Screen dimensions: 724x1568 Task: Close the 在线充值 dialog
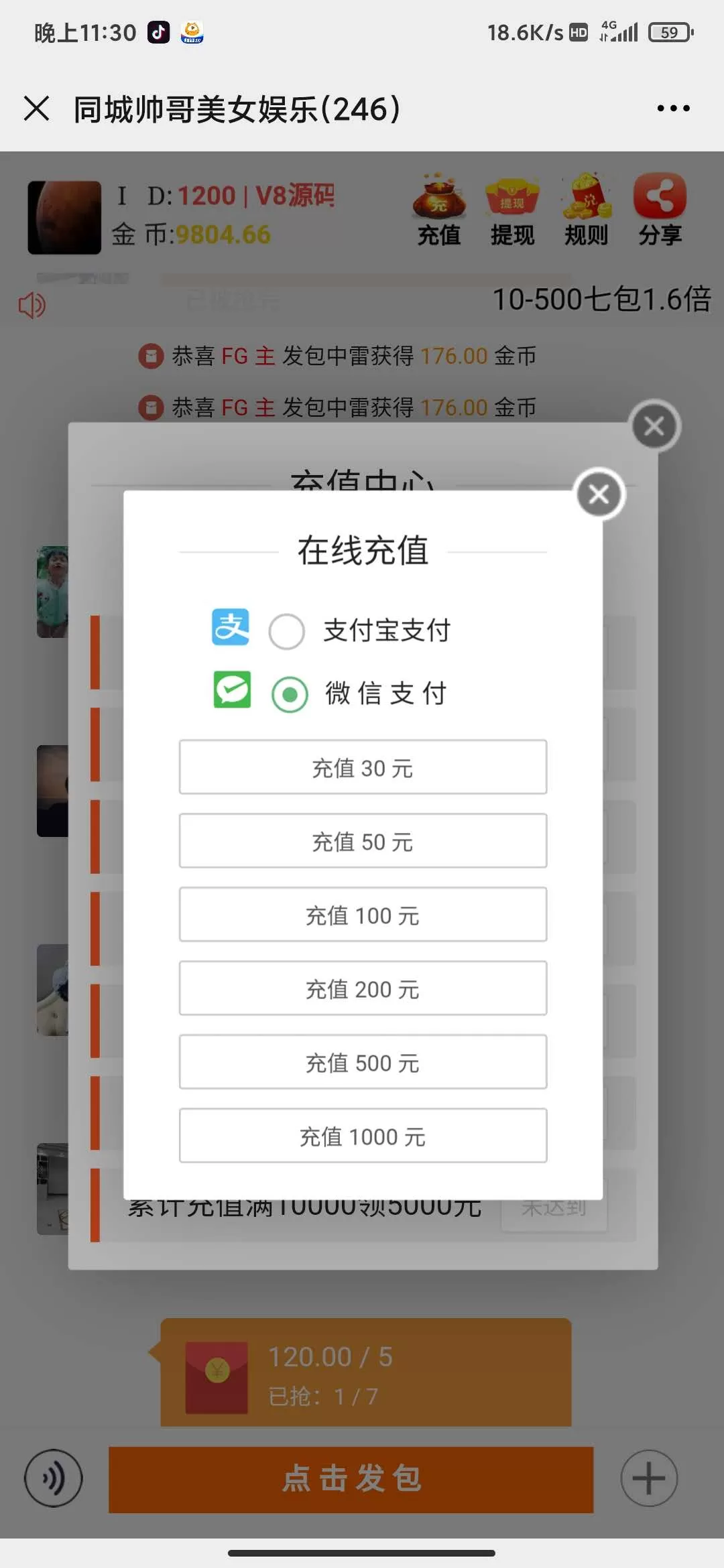[599, 495]
